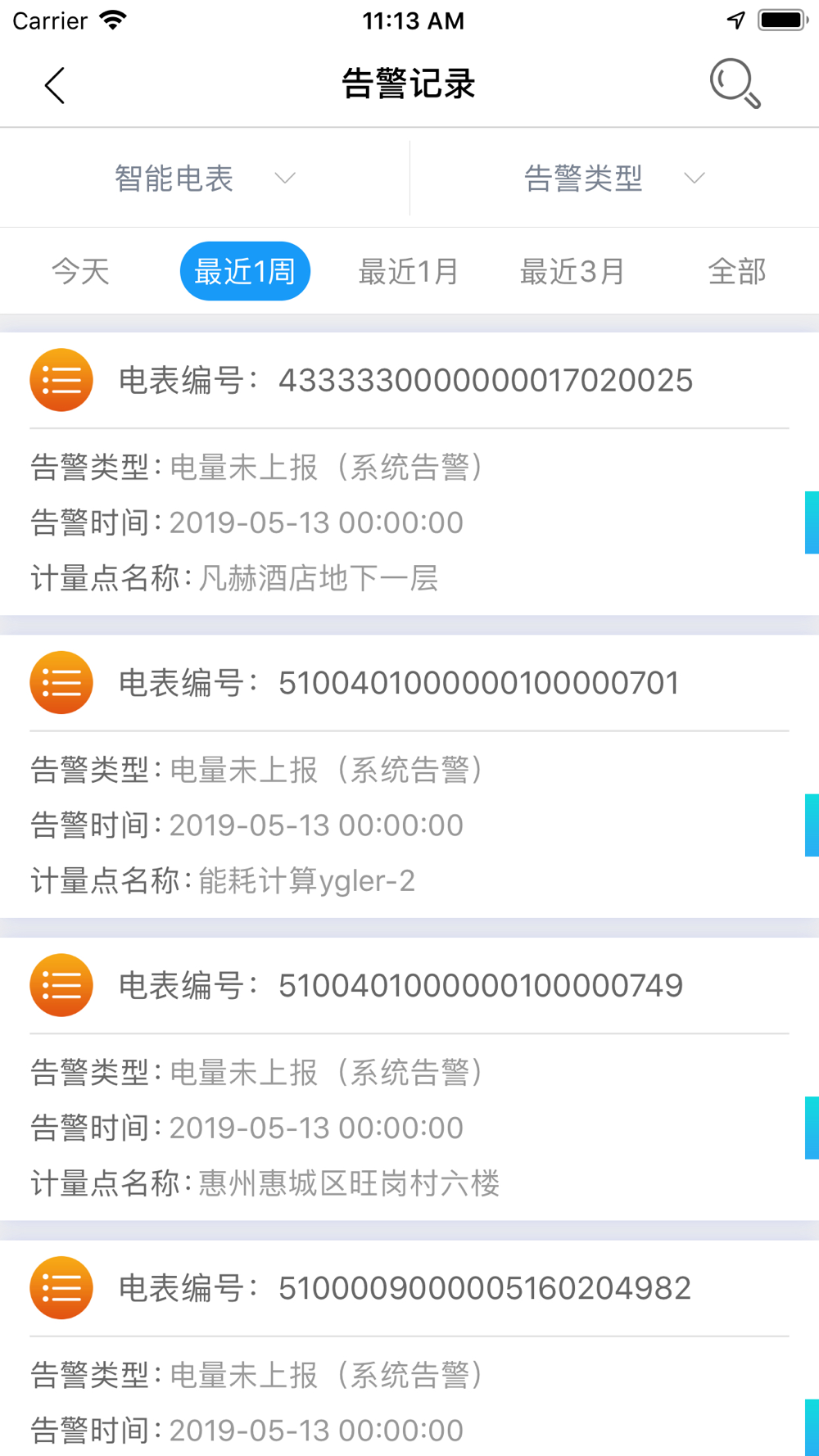Screen dimensions: 819x1456
Task: Select the 最近1周 filter
Action: (x=245, y=271)
